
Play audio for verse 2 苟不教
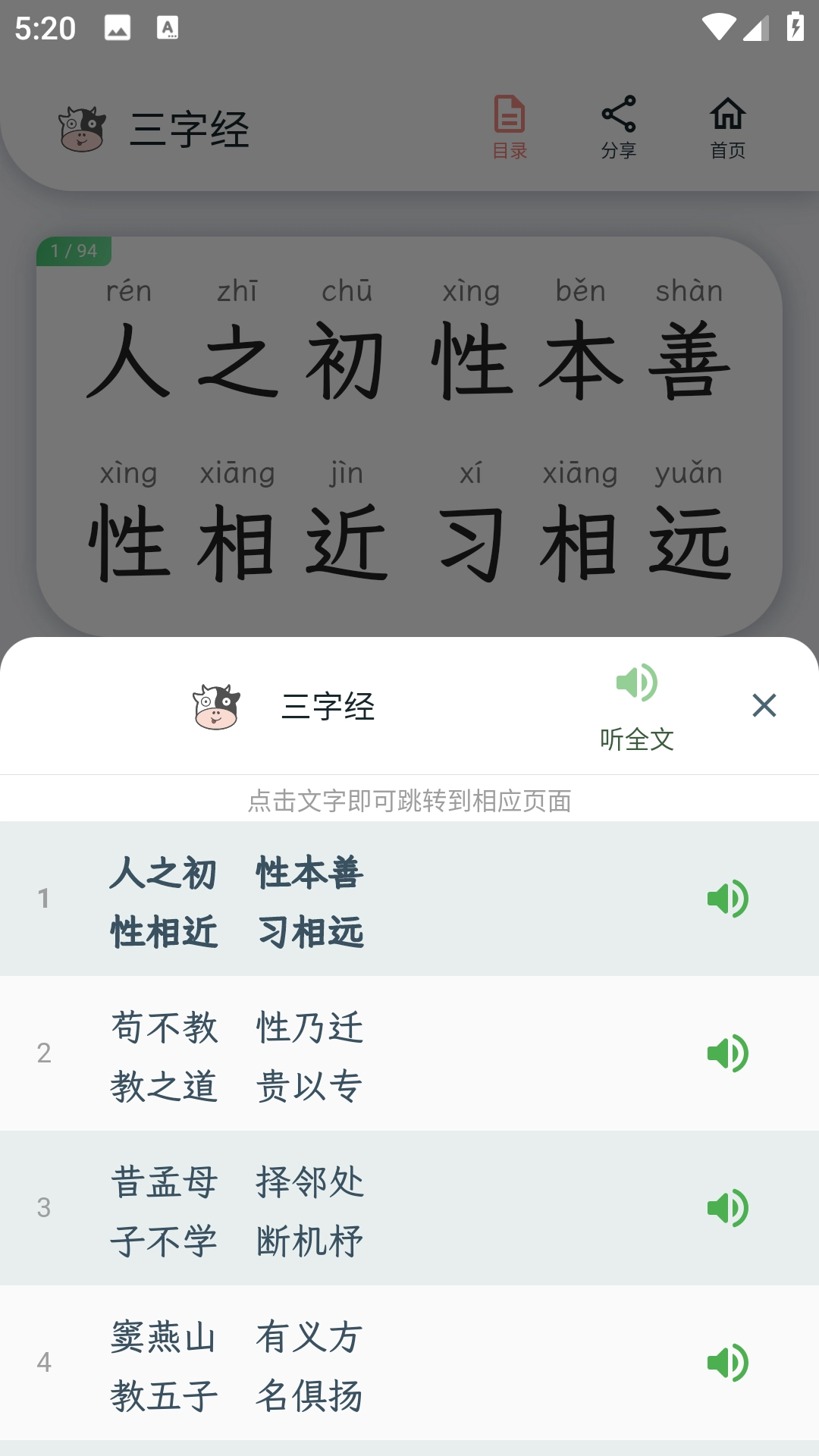pyautogui.click(x=727, y=1054)
